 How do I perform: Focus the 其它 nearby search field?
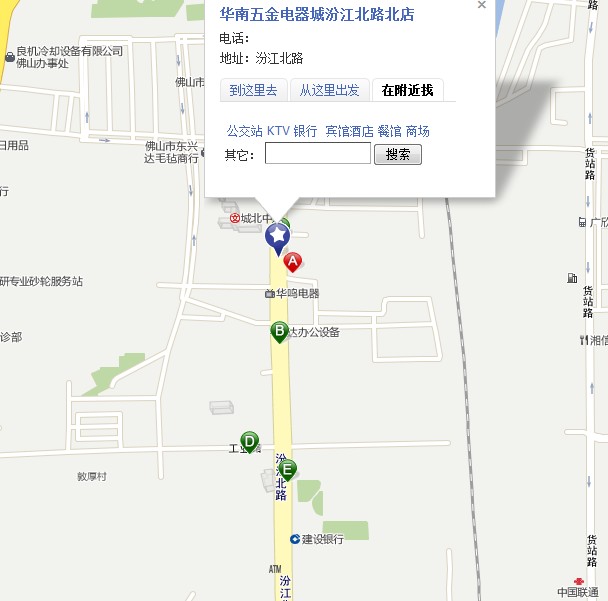click(317, 154)
